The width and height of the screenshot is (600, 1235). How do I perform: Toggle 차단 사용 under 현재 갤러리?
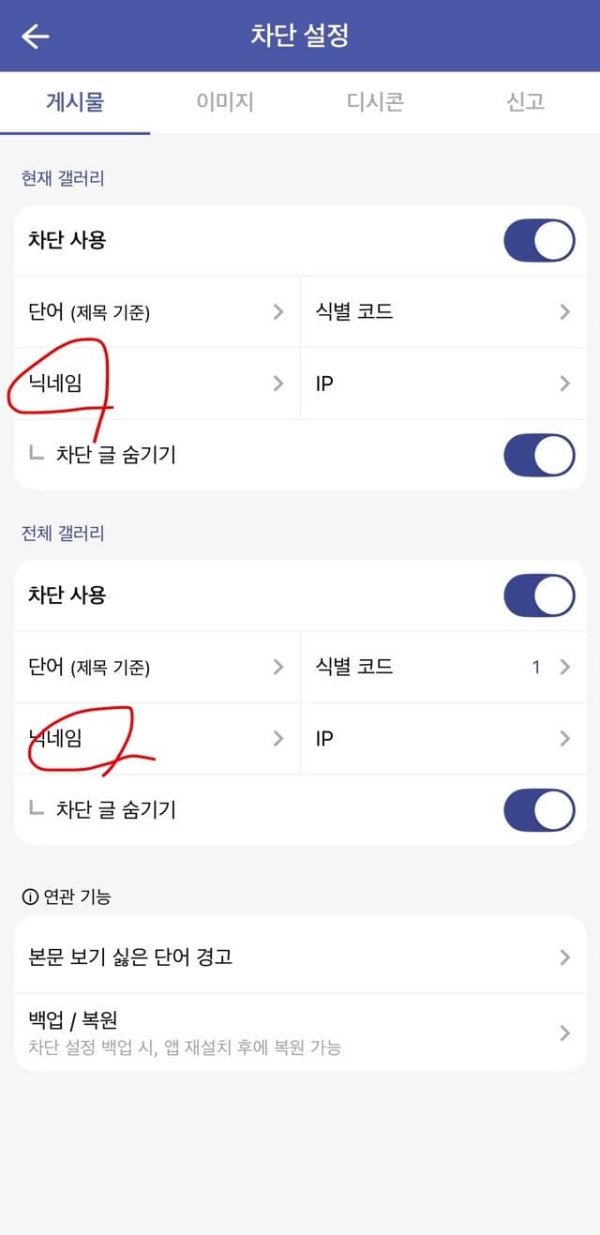coord(539,241)
